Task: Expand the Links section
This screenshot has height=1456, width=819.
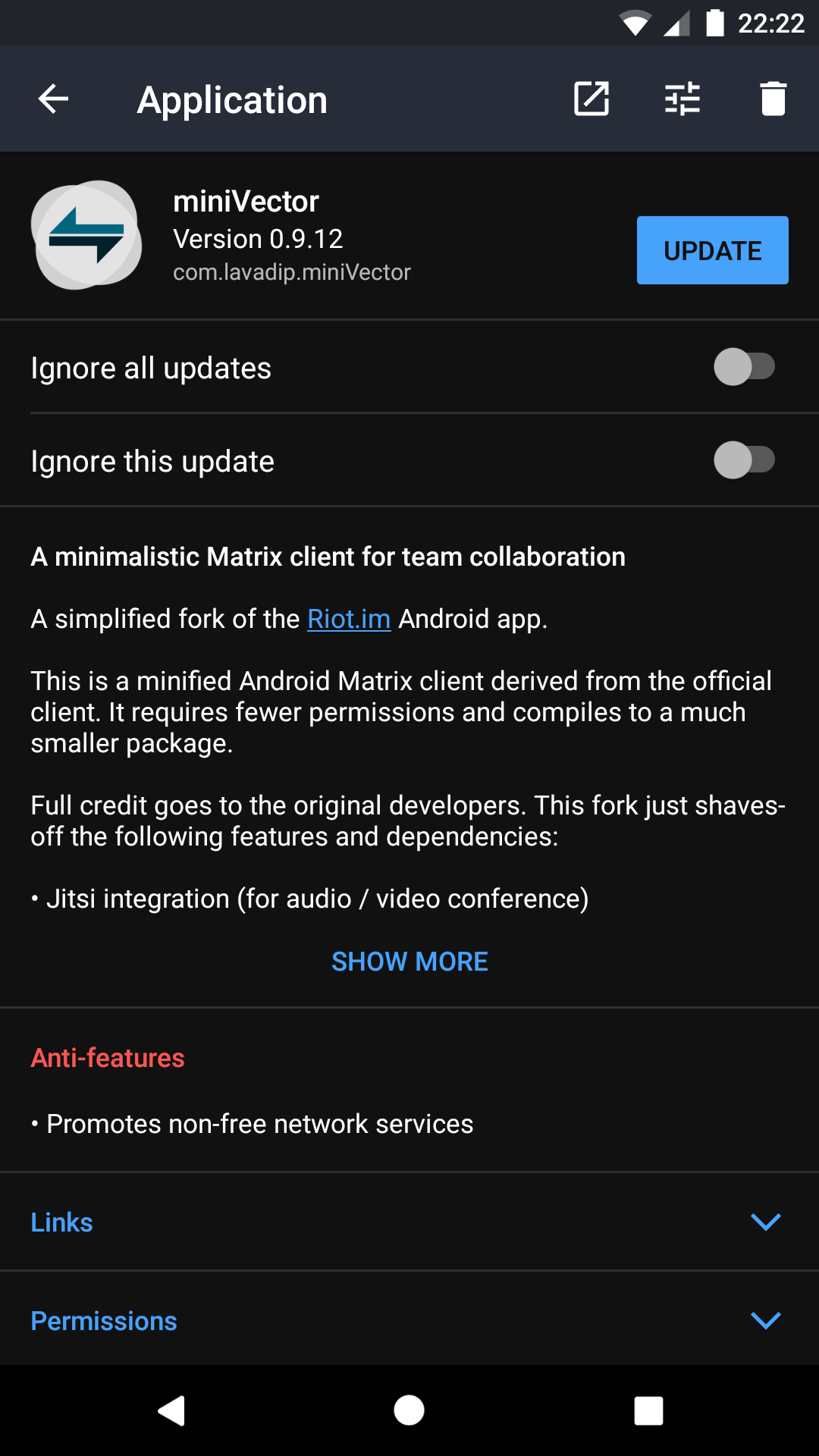Action: tap(409, 1222)
